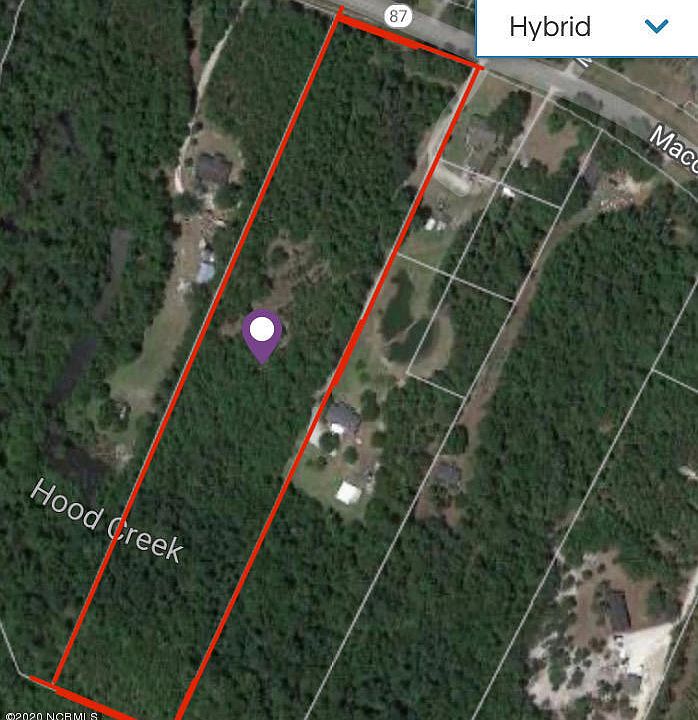Tap the purple location pin marker
Viewport: 698px width, 720px height.
262,335
